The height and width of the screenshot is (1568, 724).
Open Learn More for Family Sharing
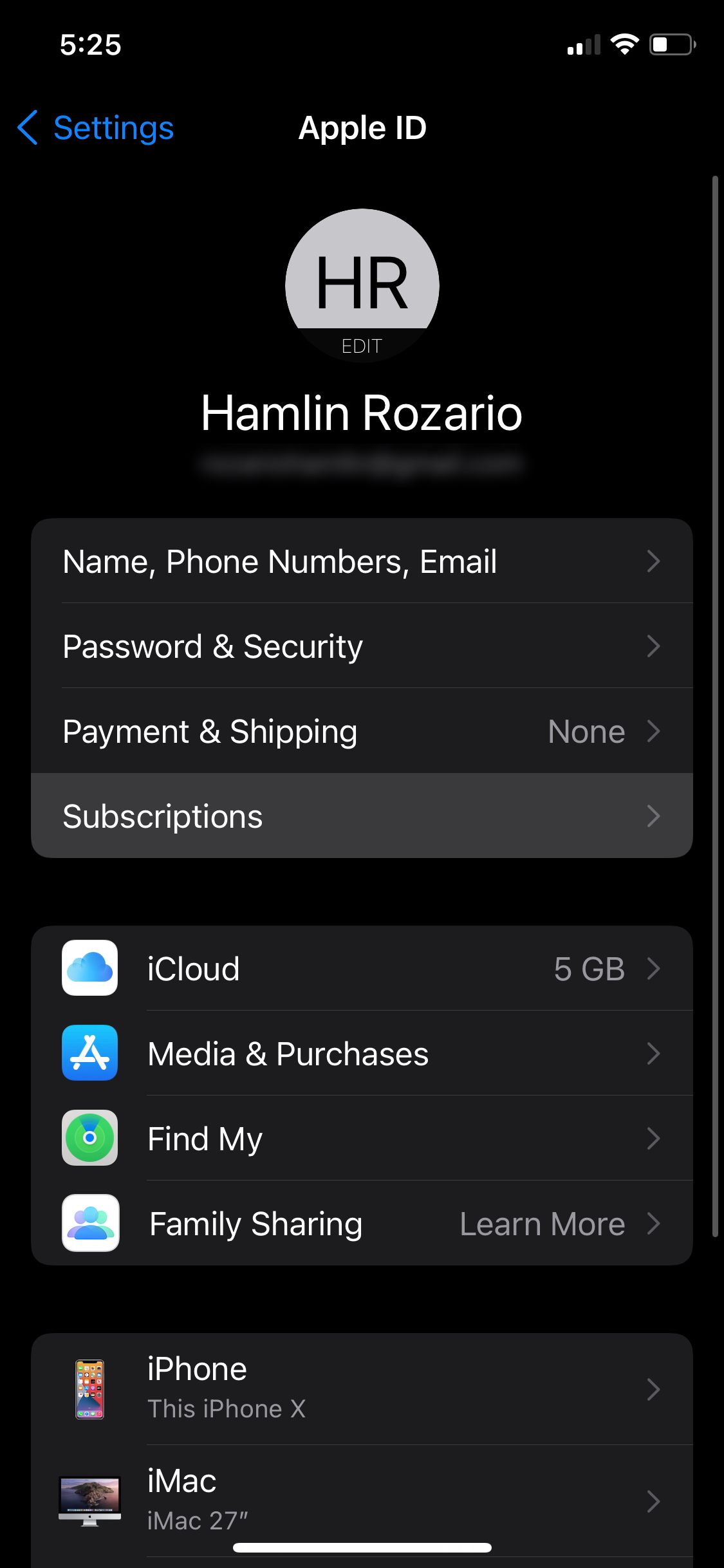[543, 1224]
